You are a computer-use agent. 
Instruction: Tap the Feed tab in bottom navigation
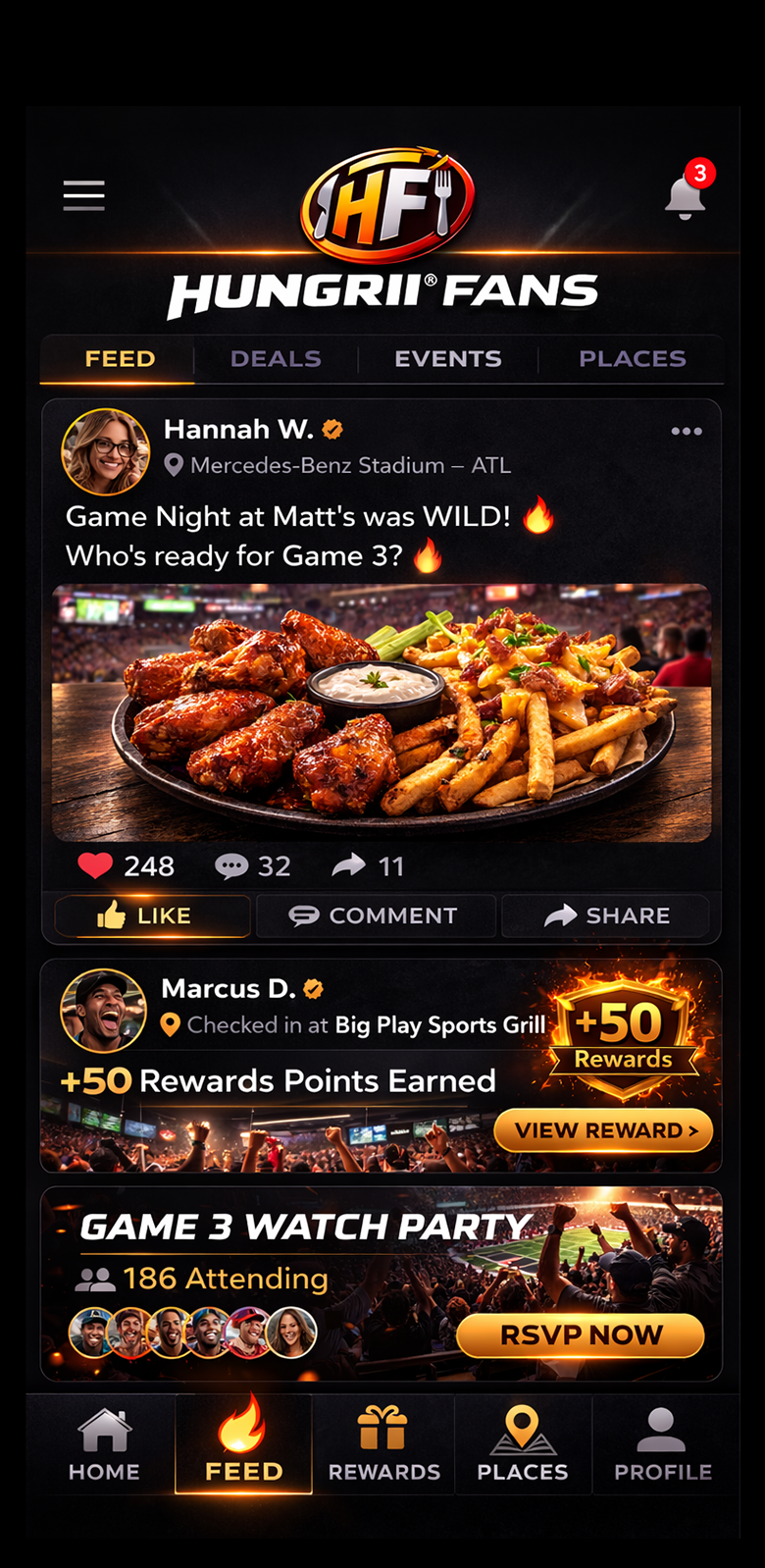coord(243,1444)
